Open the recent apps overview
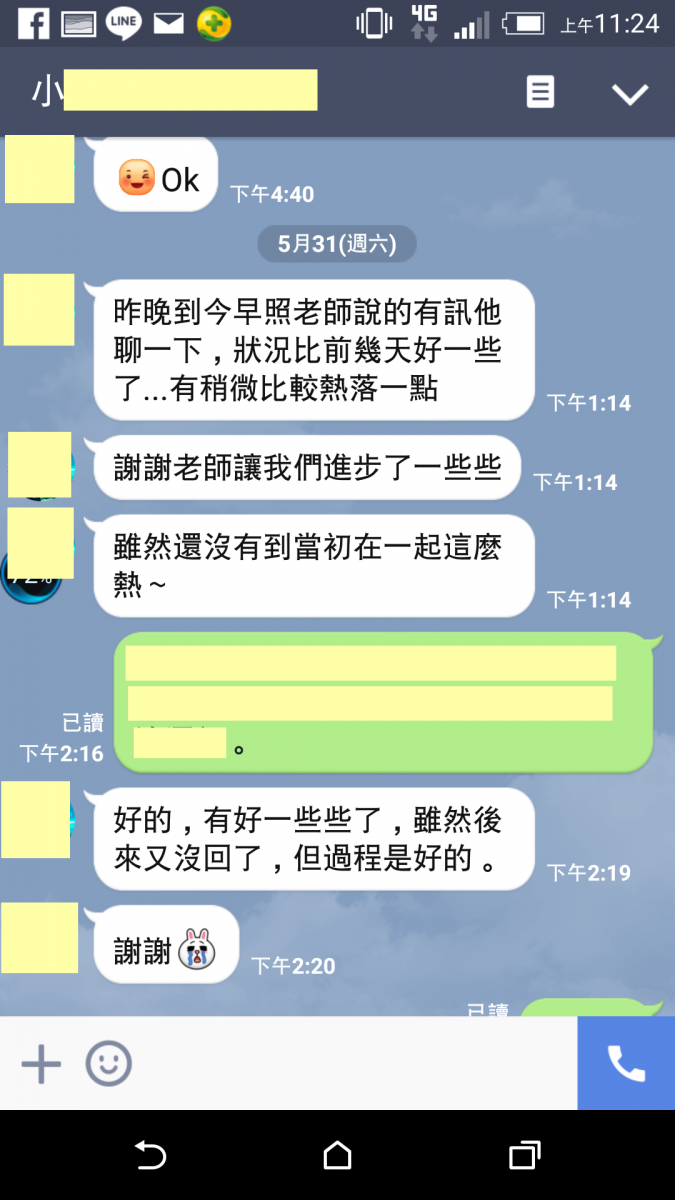The width and height of the screenshot is (675, 1200). click(x=524, y=1156)
